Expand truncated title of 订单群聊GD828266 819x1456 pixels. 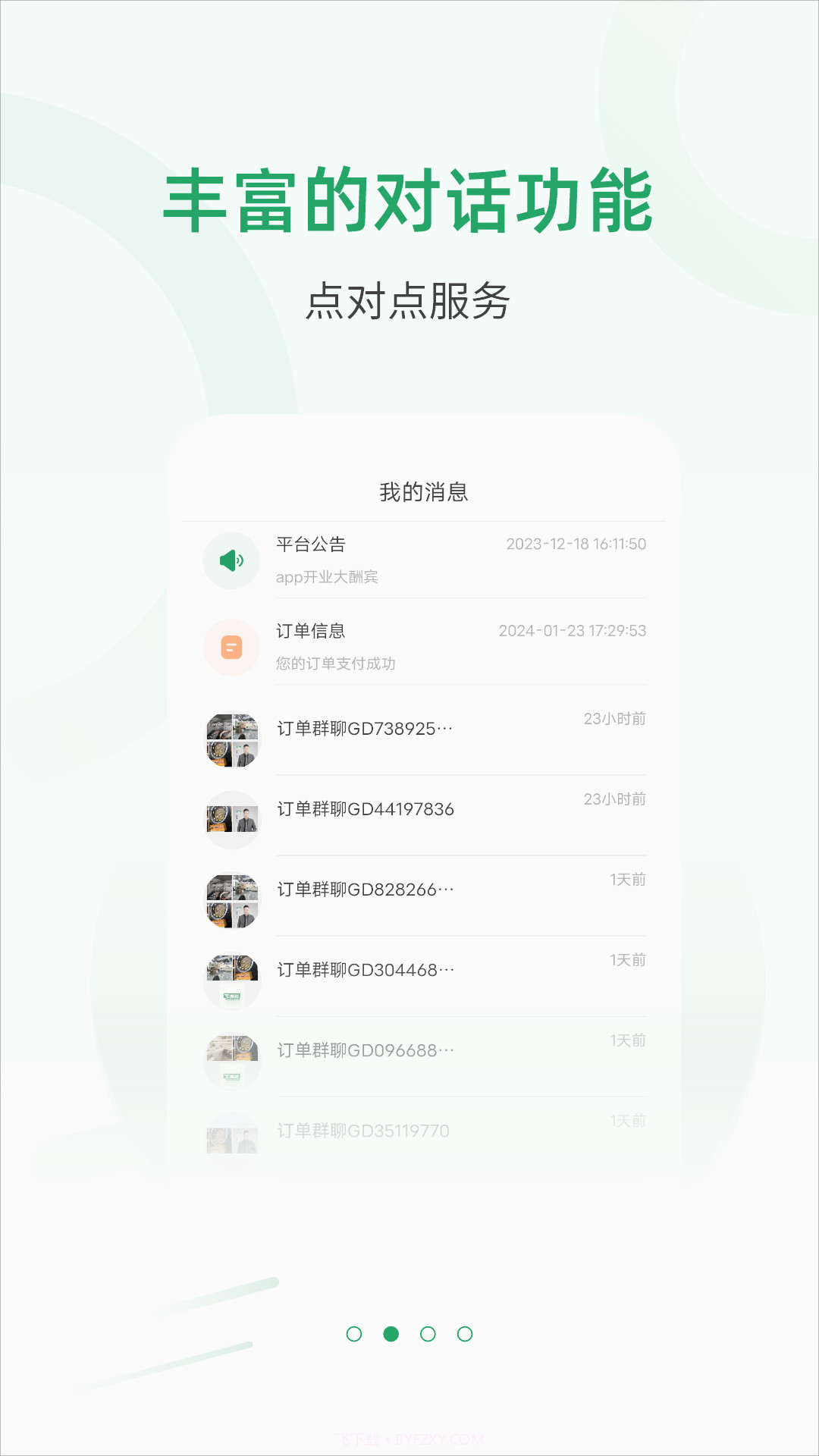click(x=364, y=890)
